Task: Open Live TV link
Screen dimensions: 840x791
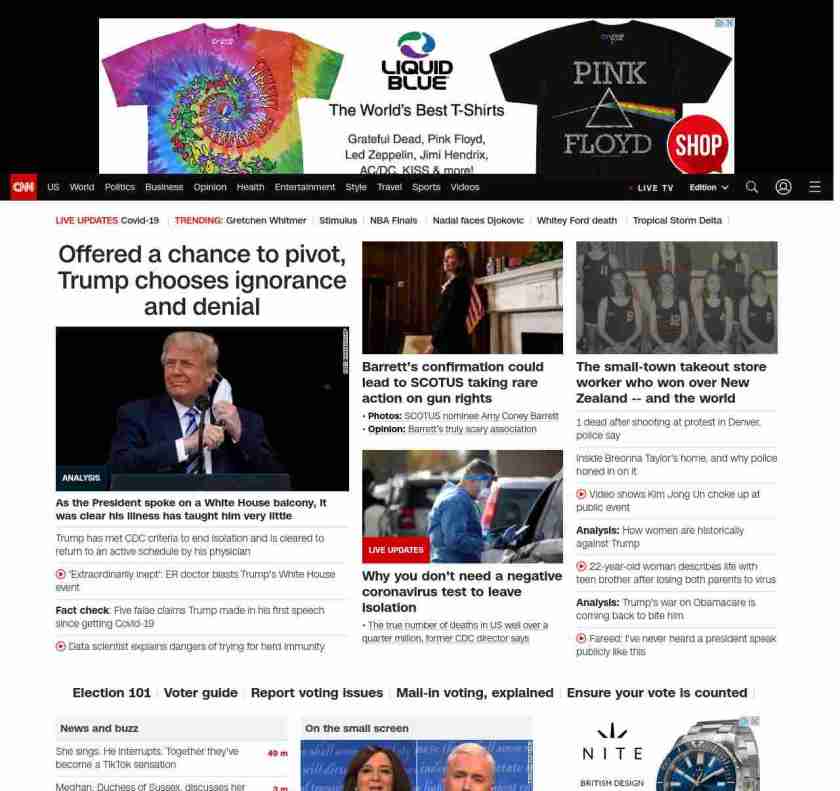Action: coord(654,188)
